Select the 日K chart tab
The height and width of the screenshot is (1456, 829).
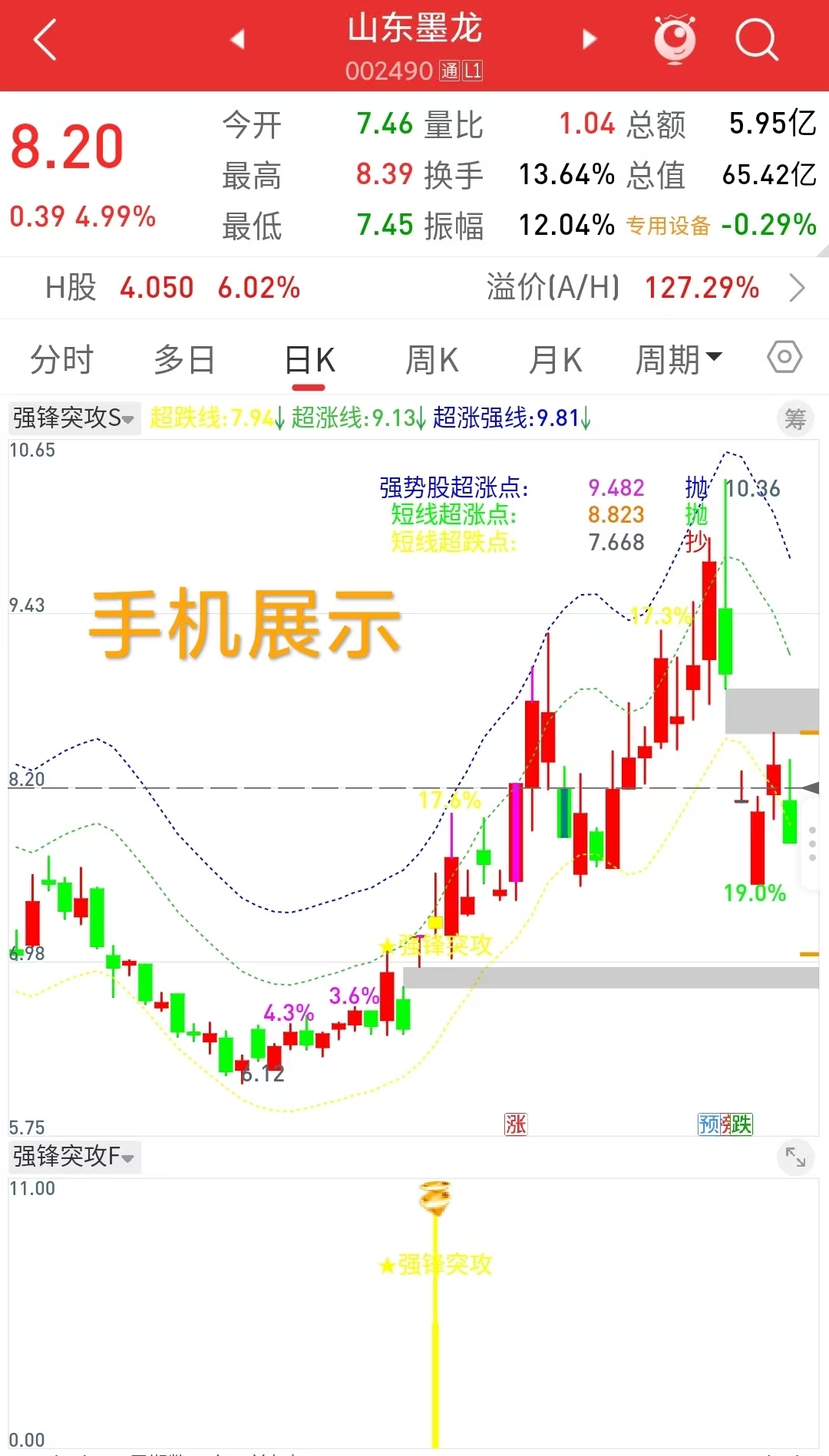310,360
